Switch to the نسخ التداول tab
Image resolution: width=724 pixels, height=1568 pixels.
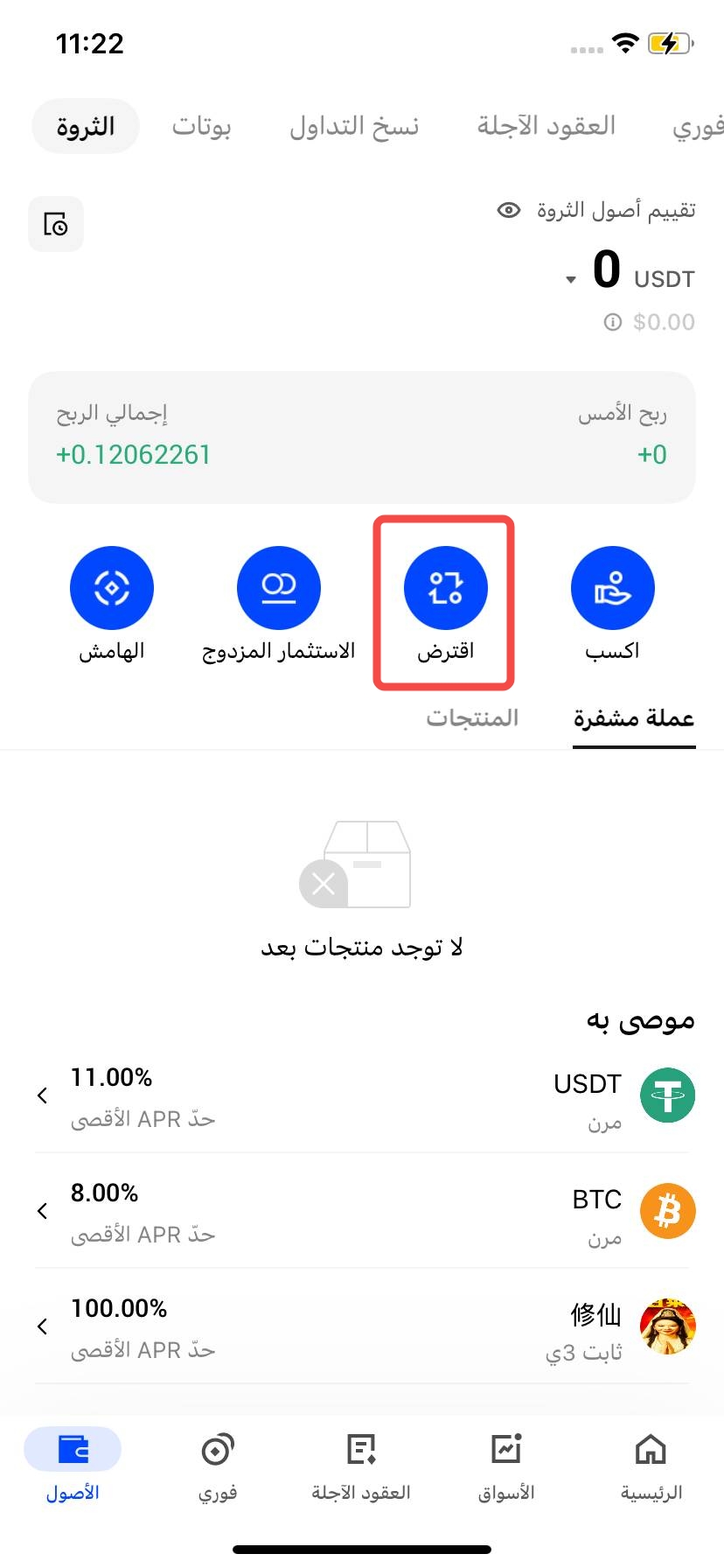point(354,127)
